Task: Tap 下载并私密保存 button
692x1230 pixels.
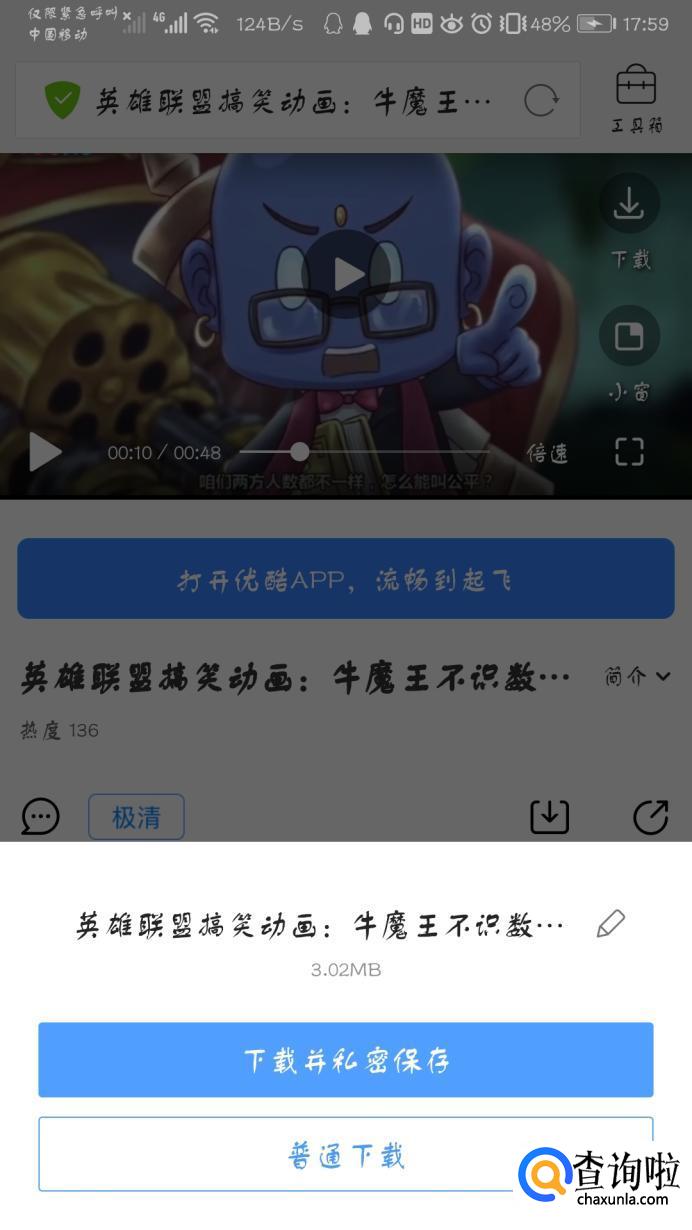Action: click(x=346, y=1060)
